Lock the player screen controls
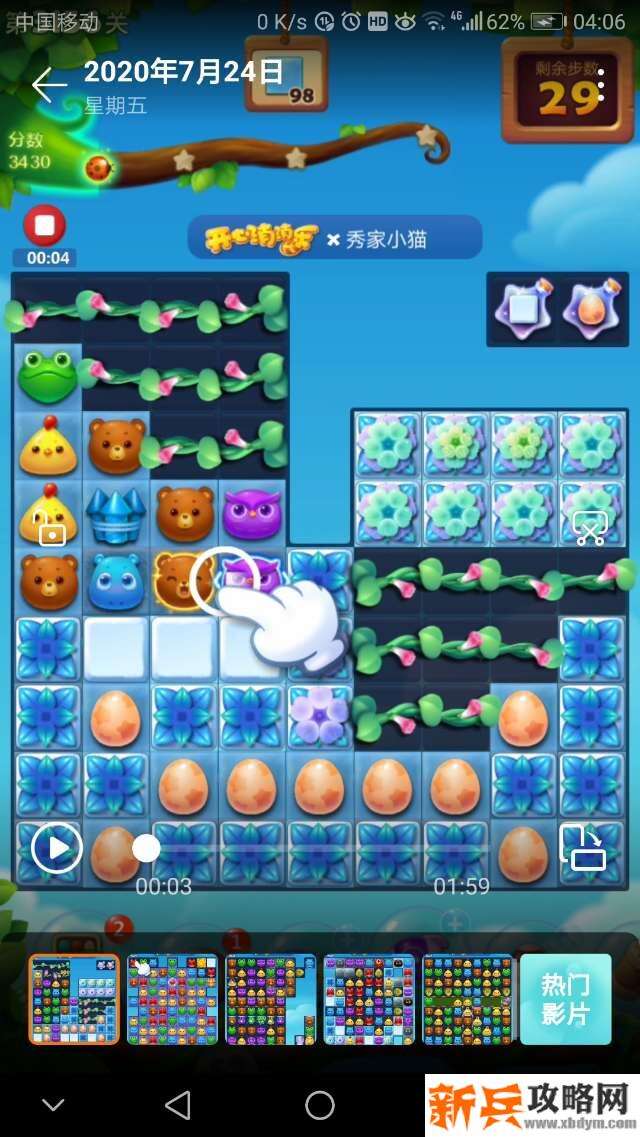 pos(50,528)
